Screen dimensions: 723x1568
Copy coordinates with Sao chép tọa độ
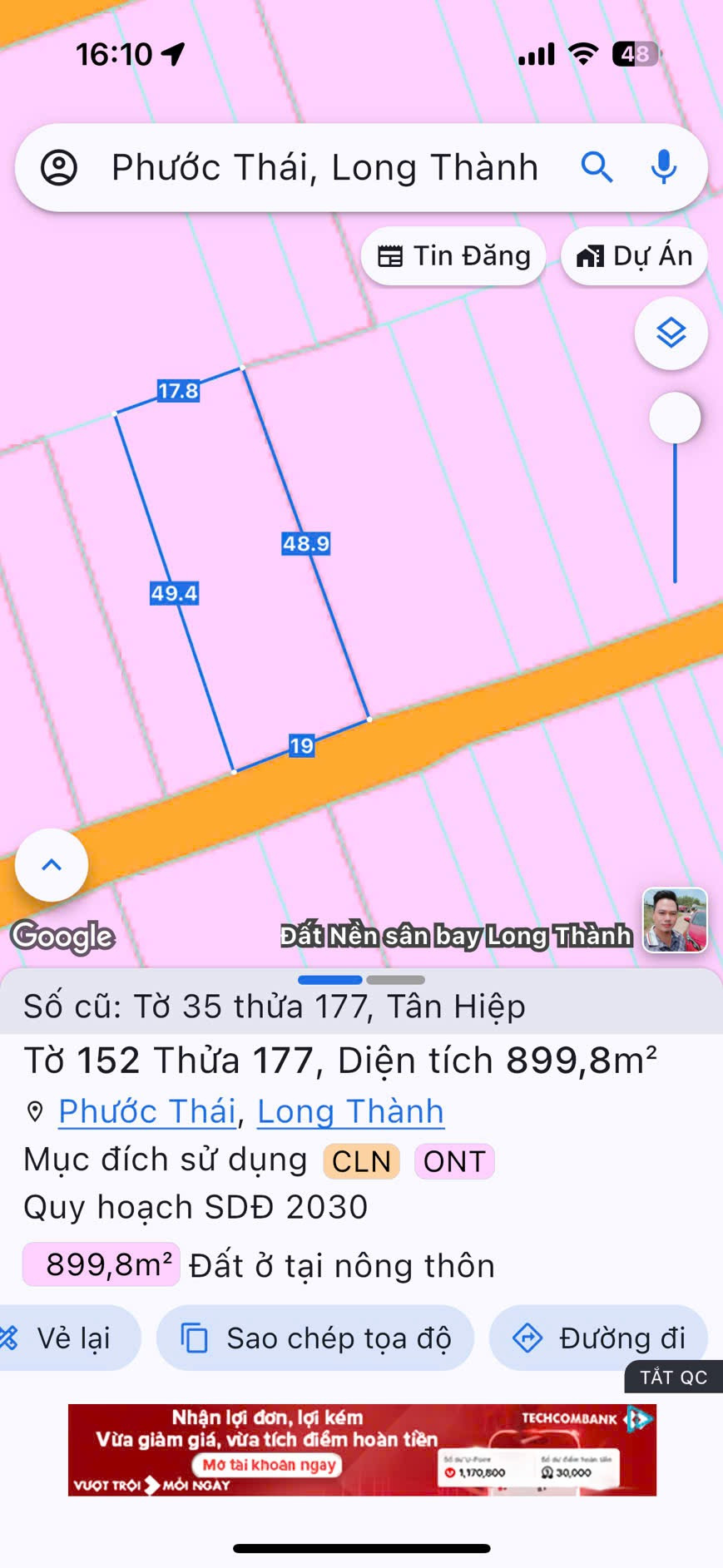pos(315,1338)
